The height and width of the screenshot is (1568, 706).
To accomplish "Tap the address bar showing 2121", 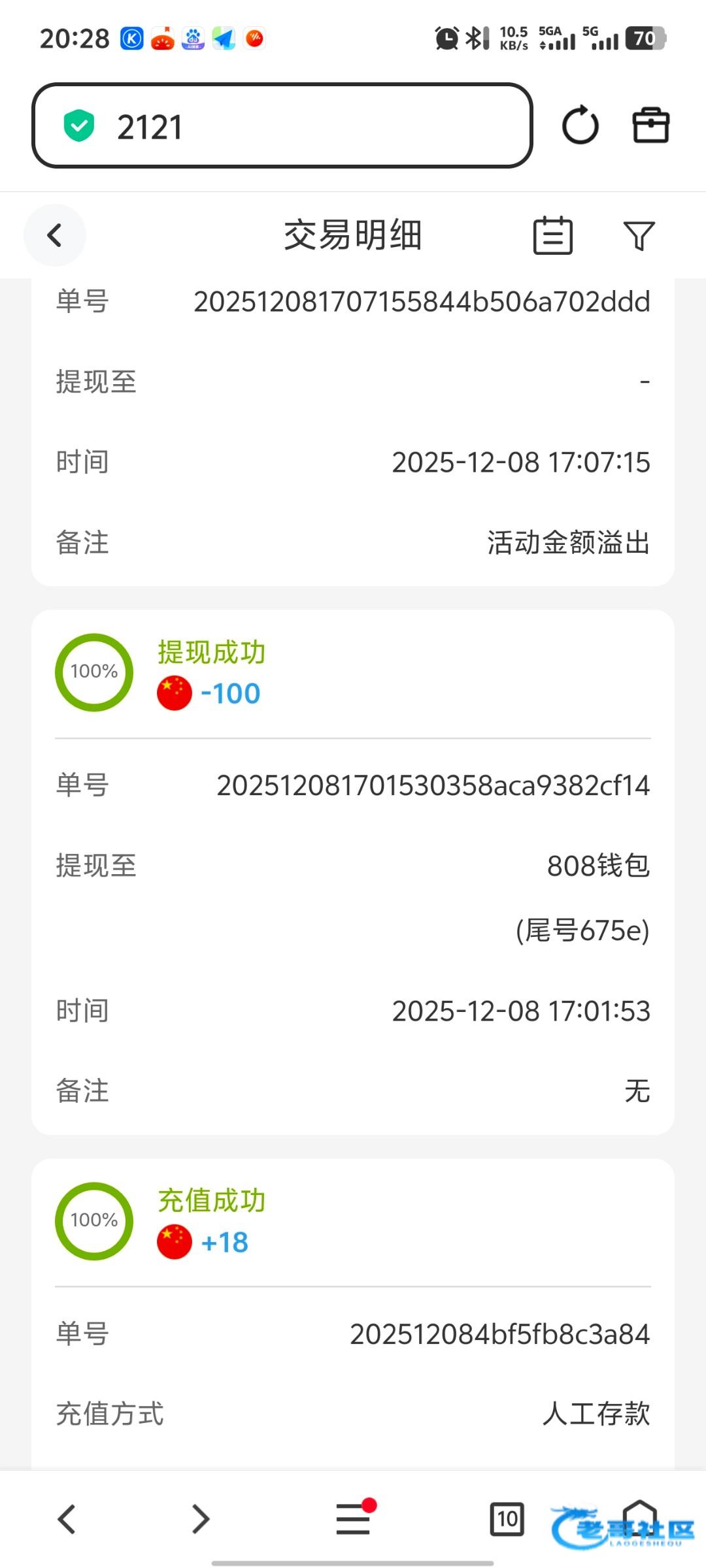I will point(281,125).
